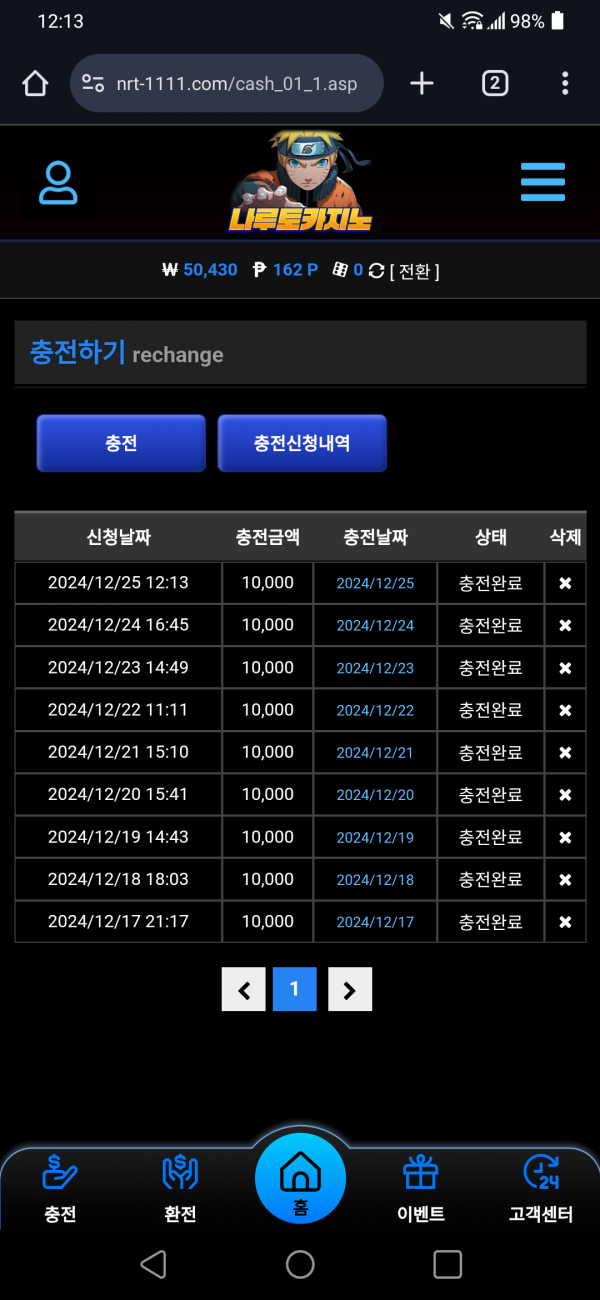The image size is (600, 1300).
Task: Go to the next page arrow
Action: coord(349,990)
